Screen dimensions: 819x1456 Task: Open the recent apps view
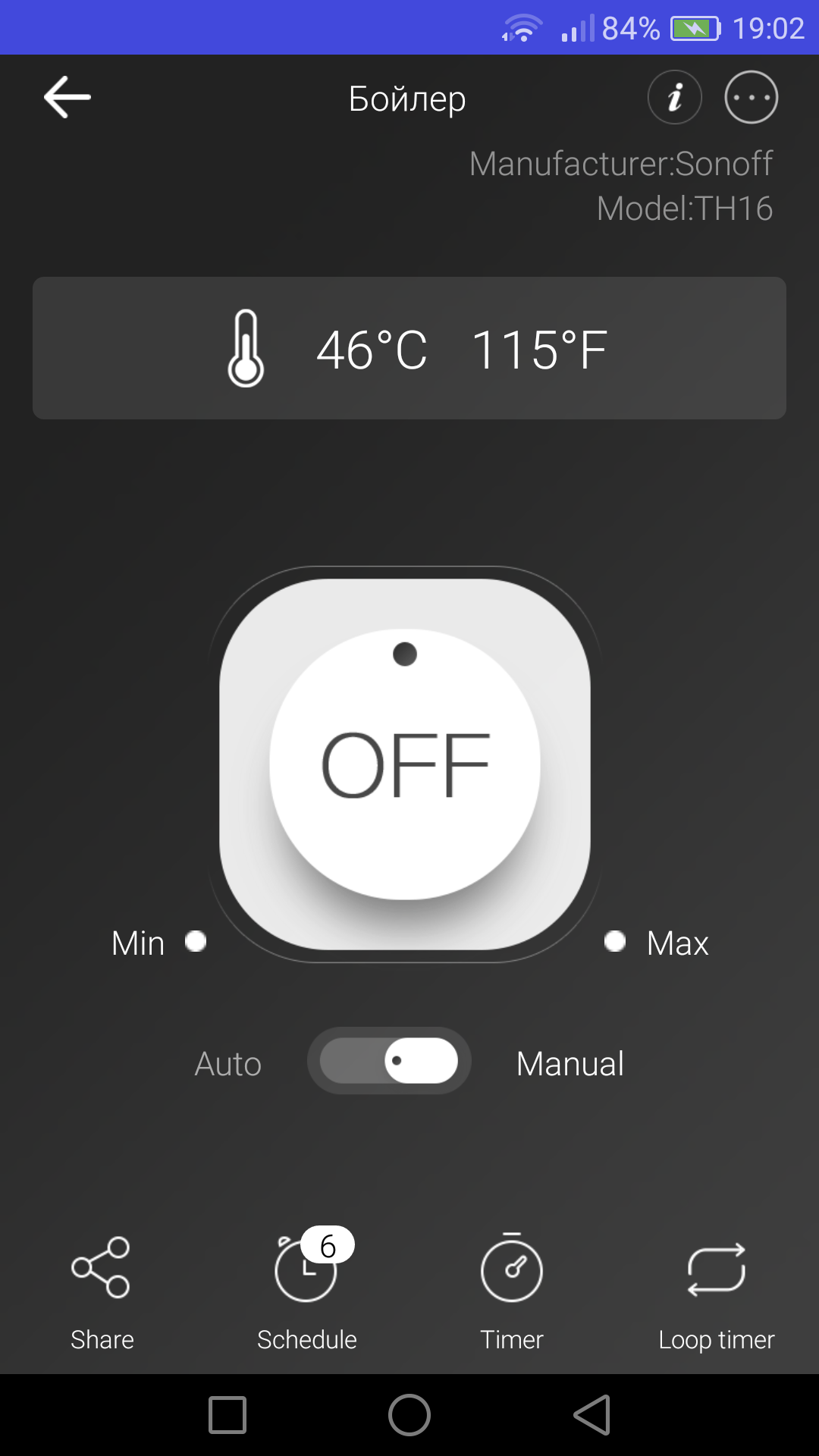227,1415
